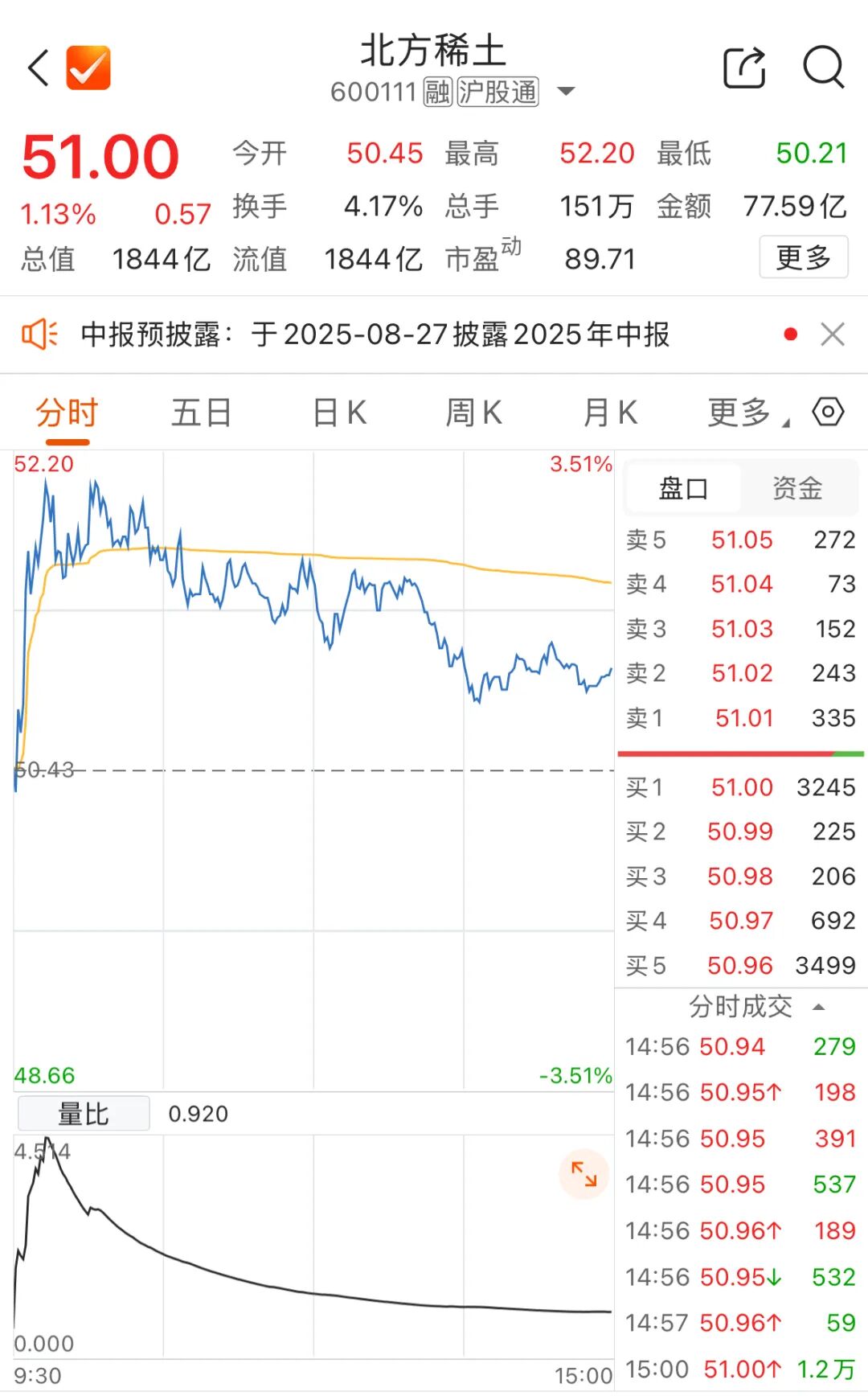
Task: Switch to the 日K chart
Action: point(339,413)
